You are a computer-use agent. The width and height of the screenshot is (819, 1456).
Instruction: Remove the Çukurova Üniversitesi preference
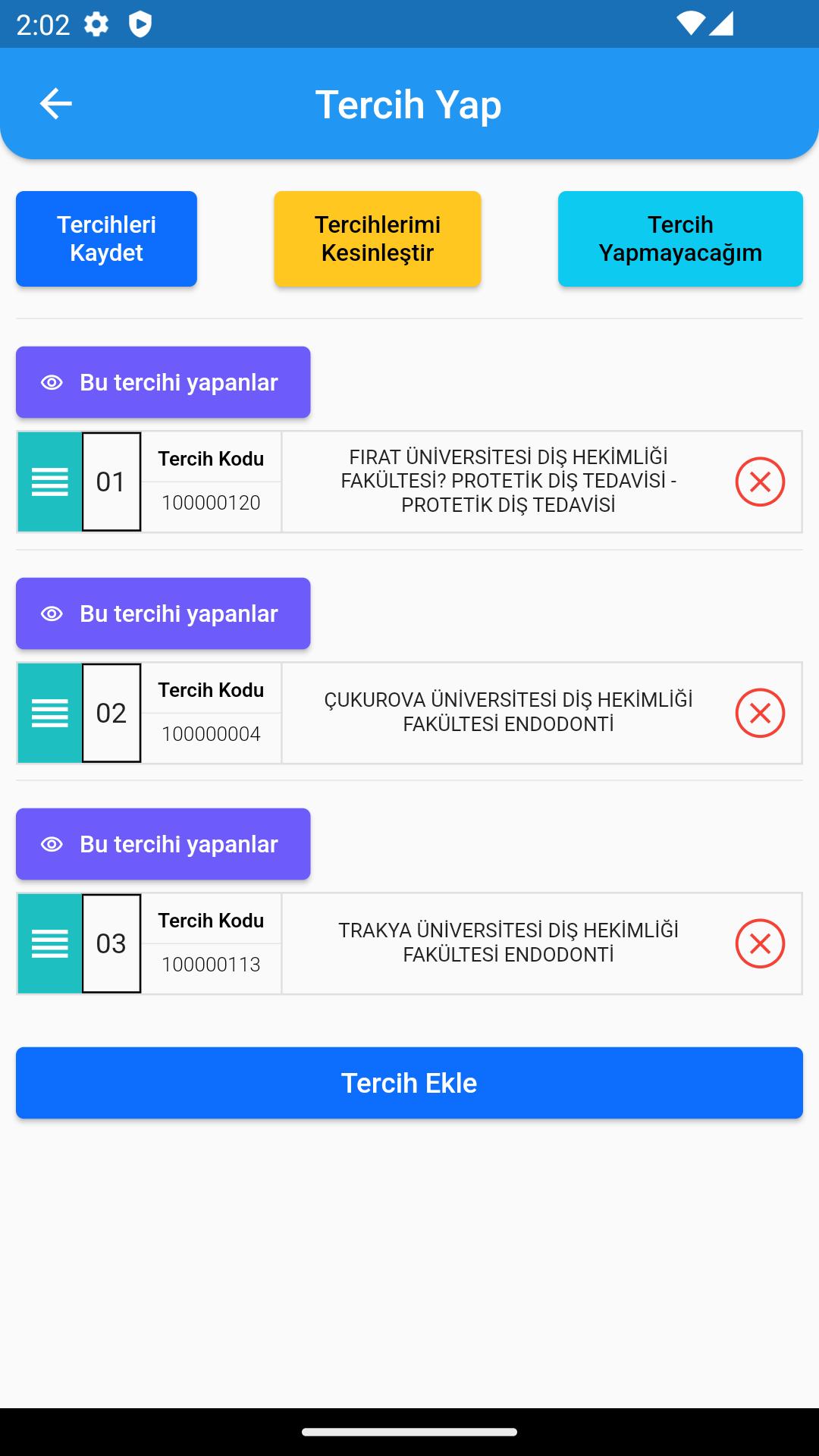(760, 713)
